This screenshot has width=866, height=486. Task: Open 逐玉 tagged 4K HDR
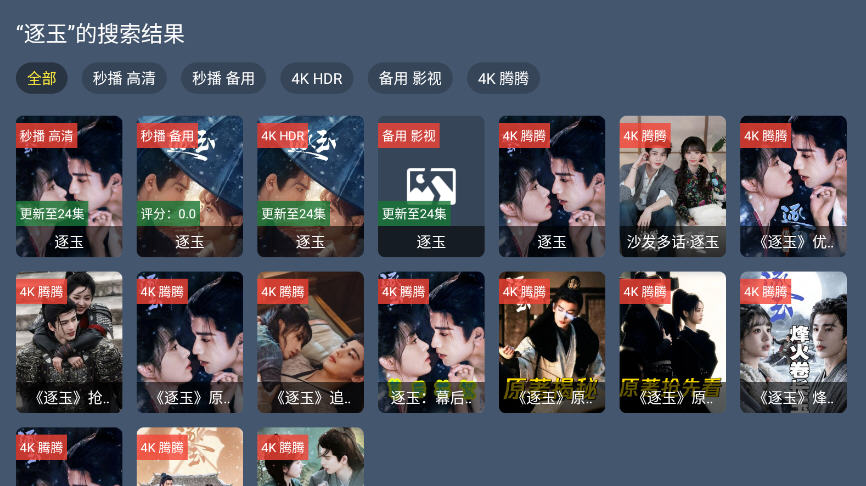[311, 186]
